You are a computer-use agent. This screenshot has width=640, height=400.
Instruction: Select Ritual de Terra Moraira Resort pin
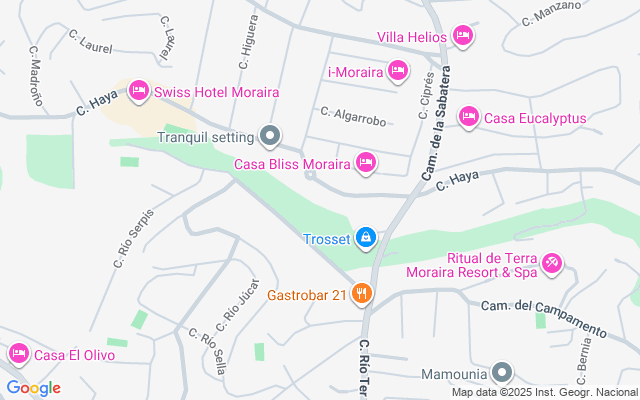(552, 264)
